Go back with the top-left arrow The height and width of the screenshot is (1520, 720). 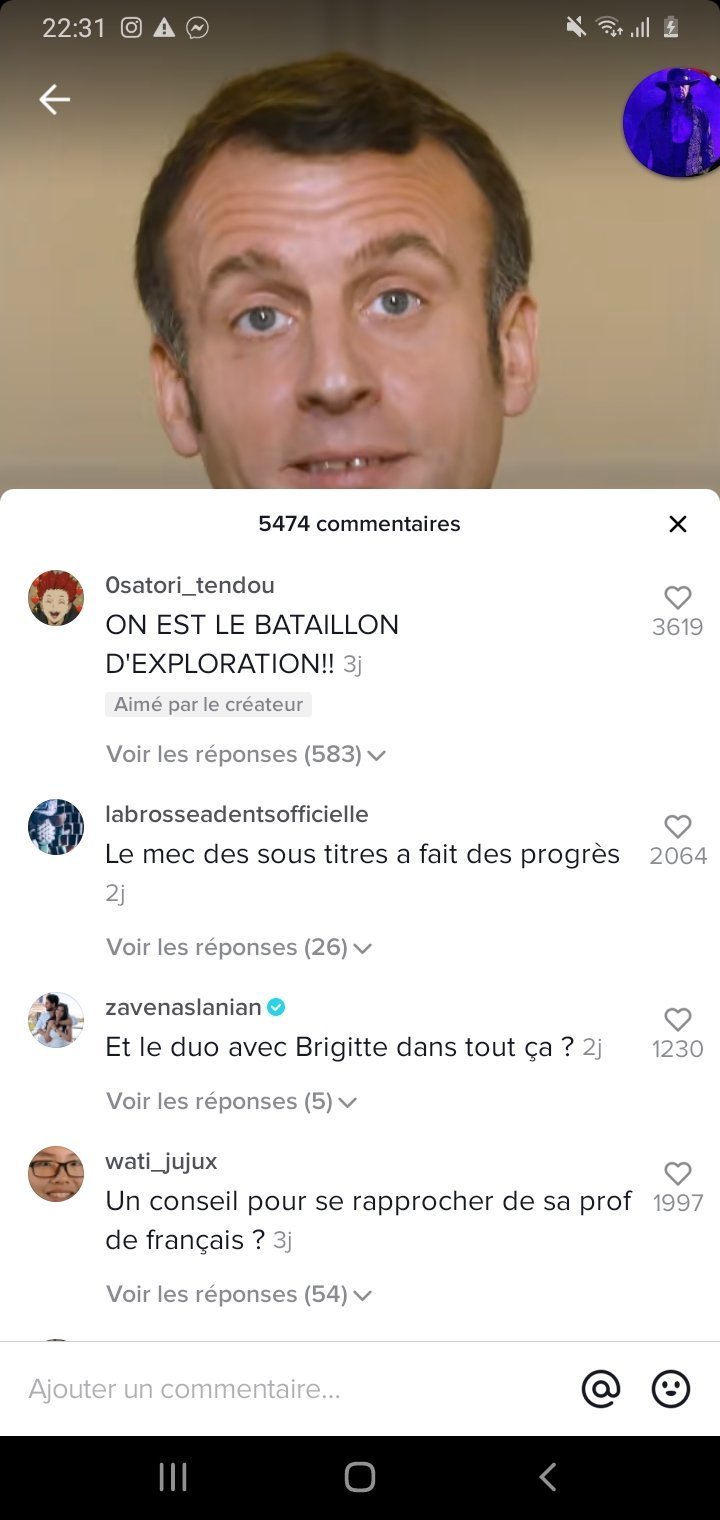point(54,99)
